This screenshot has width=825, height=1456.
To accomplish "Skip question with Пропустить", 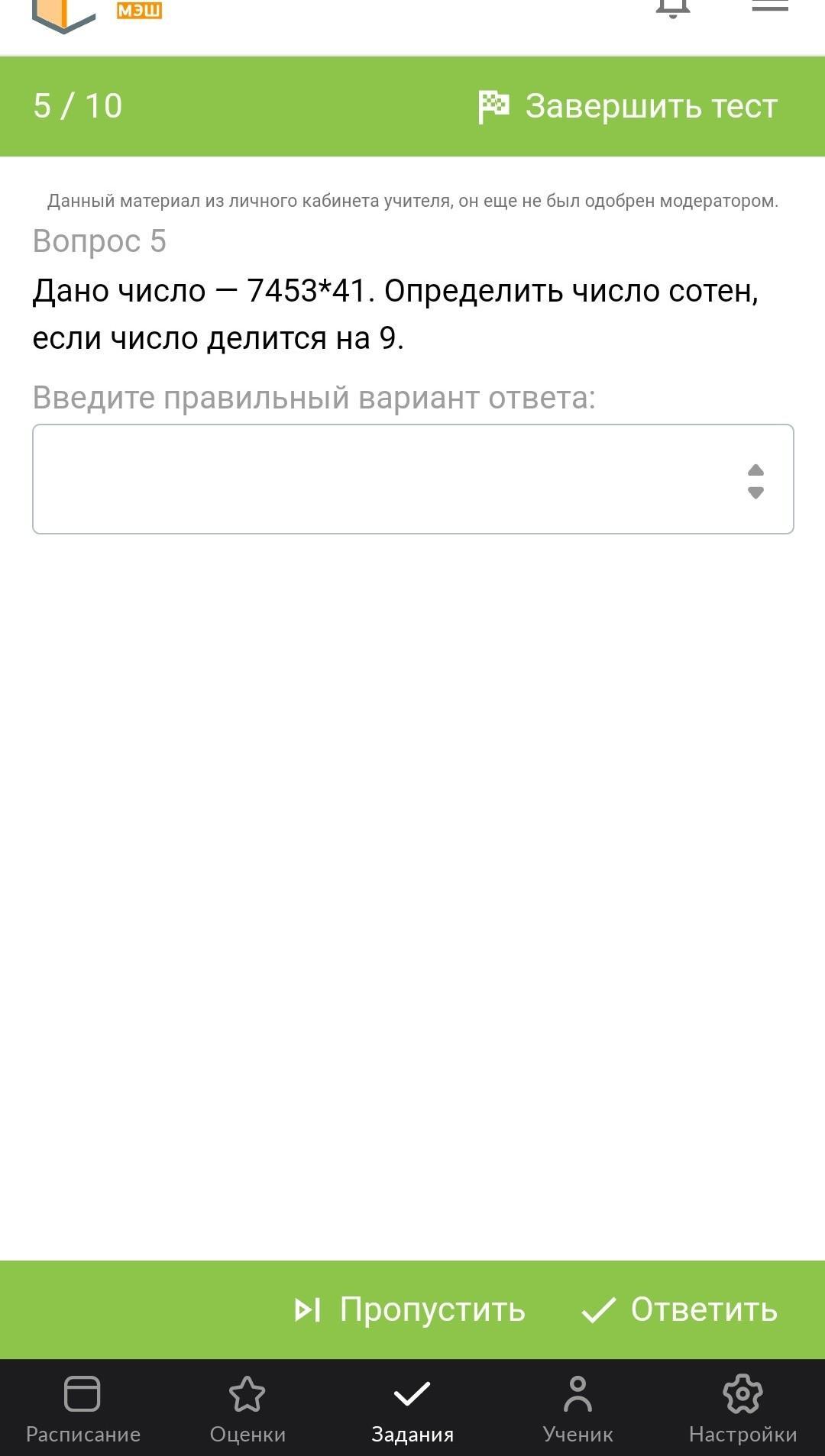I will [410, 1309].
